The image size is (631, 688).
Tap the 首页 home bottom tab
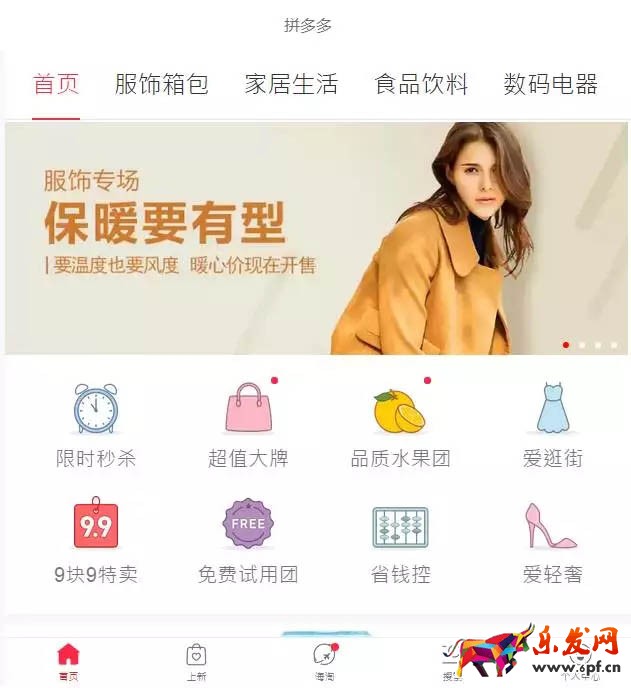[68, 662]
